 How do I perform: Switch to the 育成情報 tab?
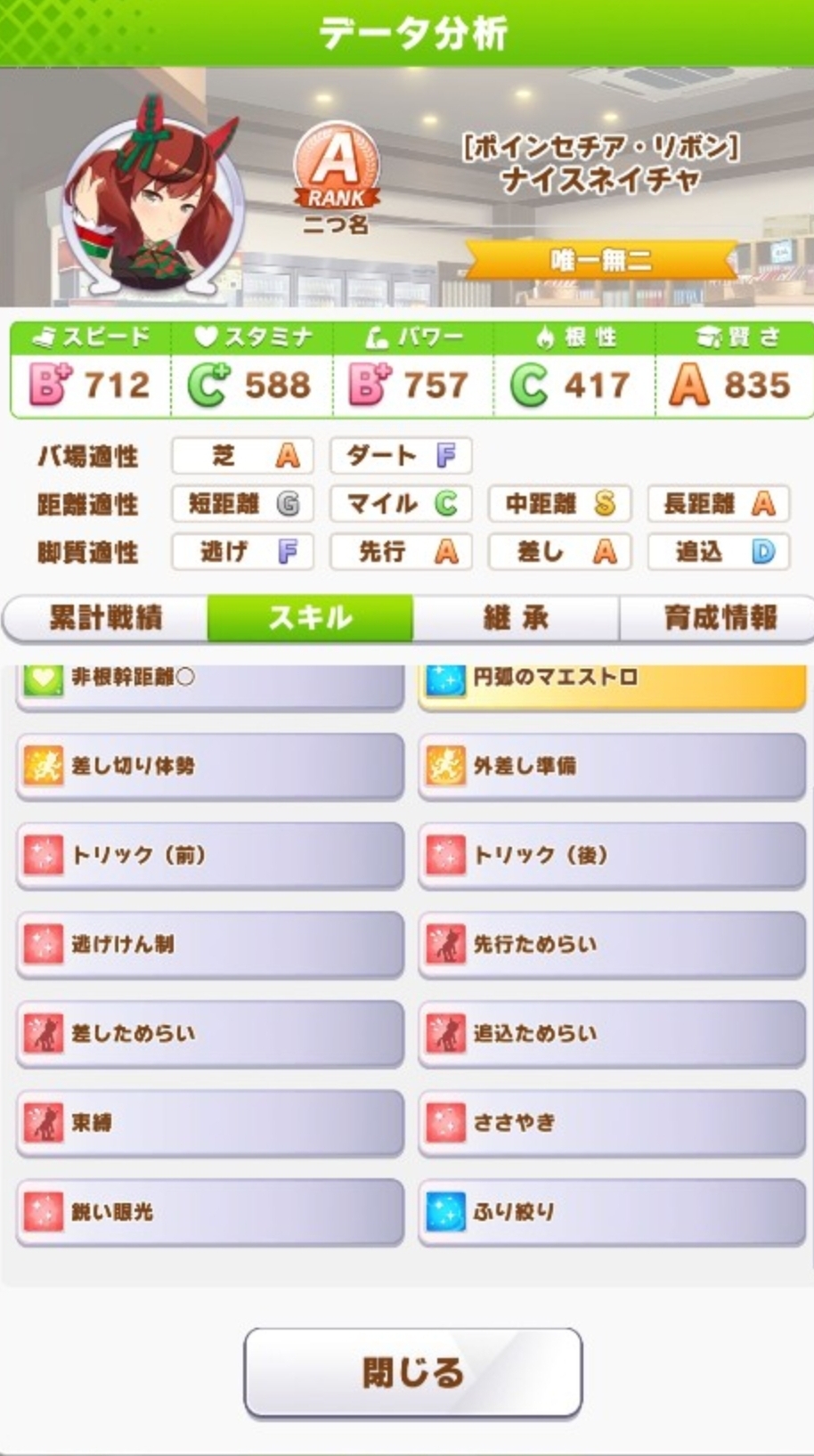coord(718,618)
